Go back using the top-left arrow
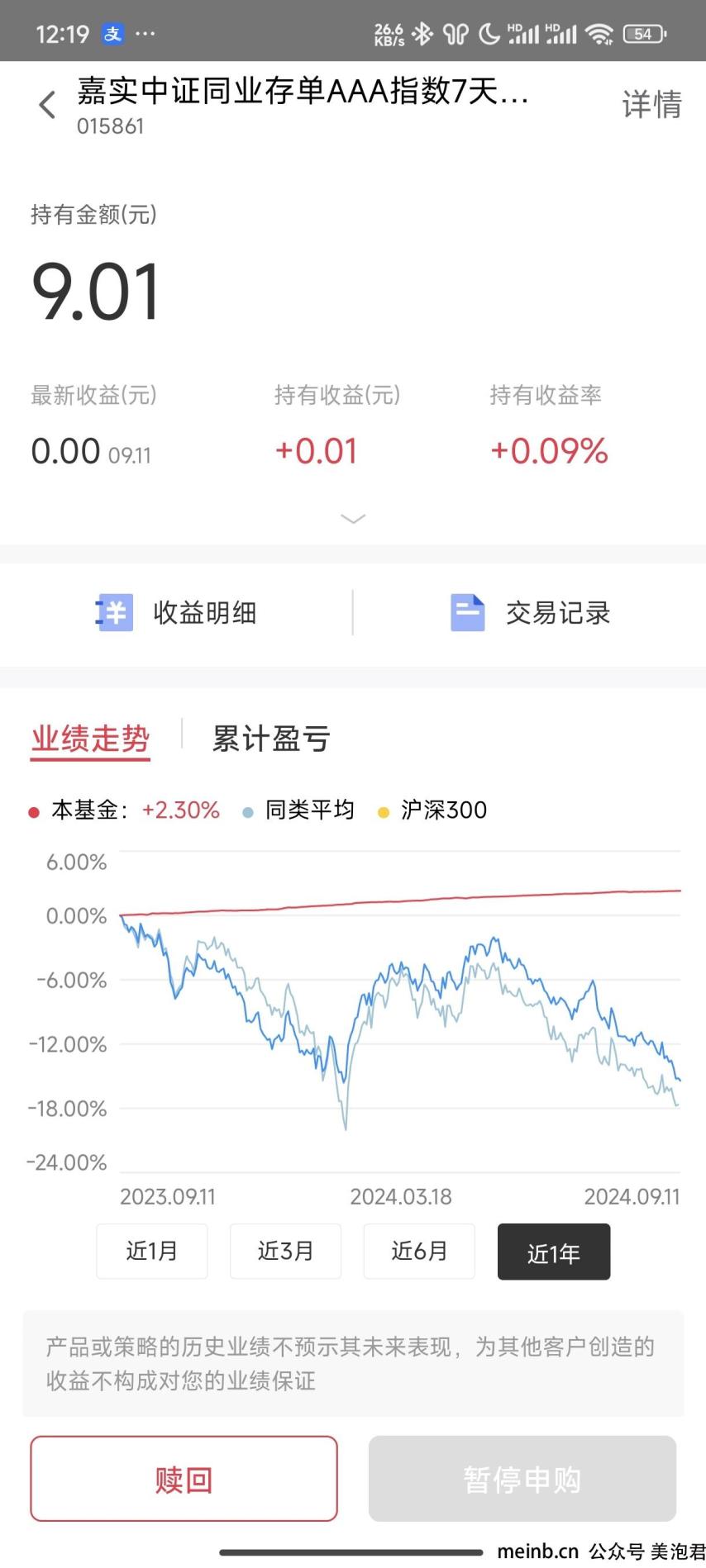The width and height of the screenshot is (706, 1568). [47, 105]
